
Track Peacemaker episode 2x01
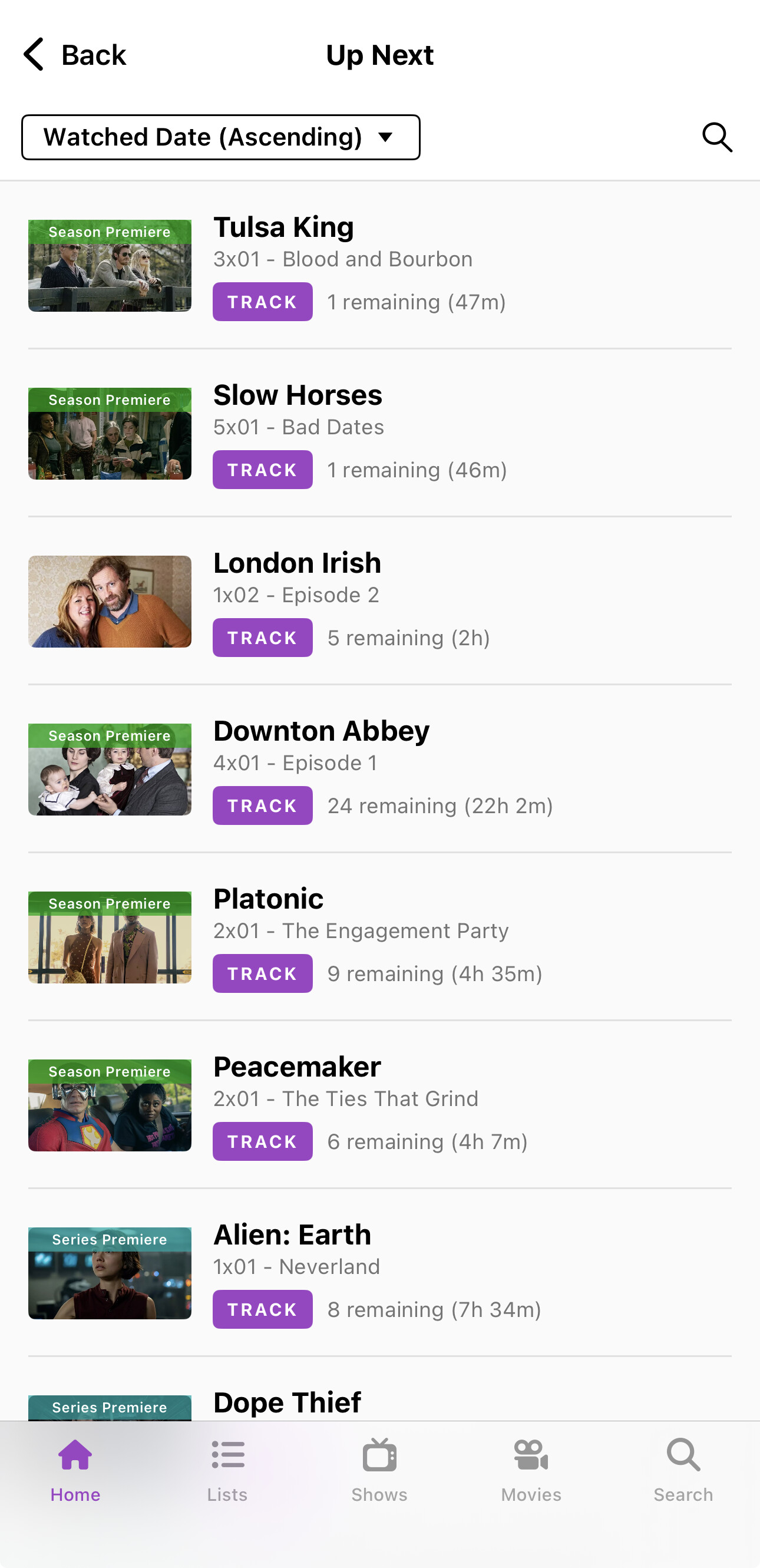pos(262,1142)
